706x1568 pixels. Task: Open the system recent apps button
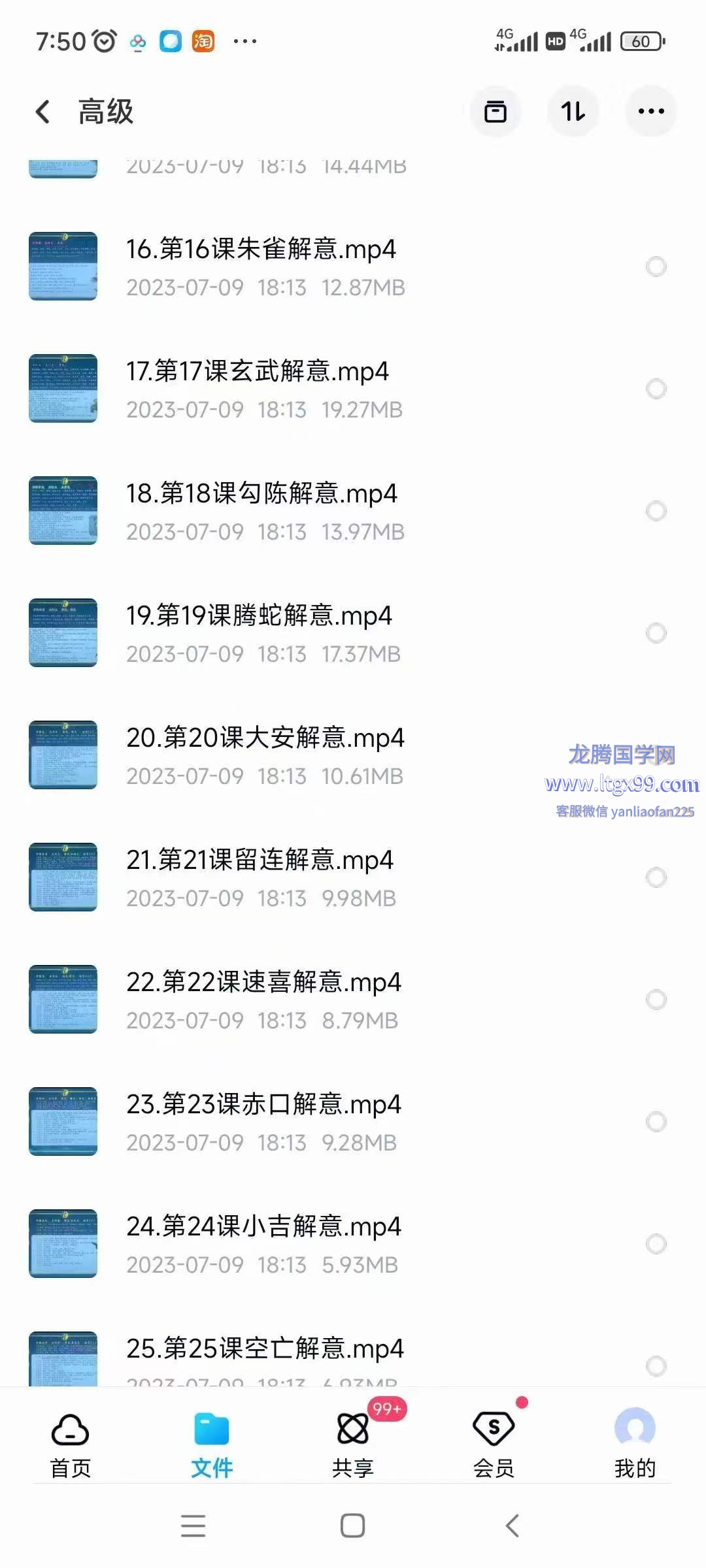[x=193, y=1526]
